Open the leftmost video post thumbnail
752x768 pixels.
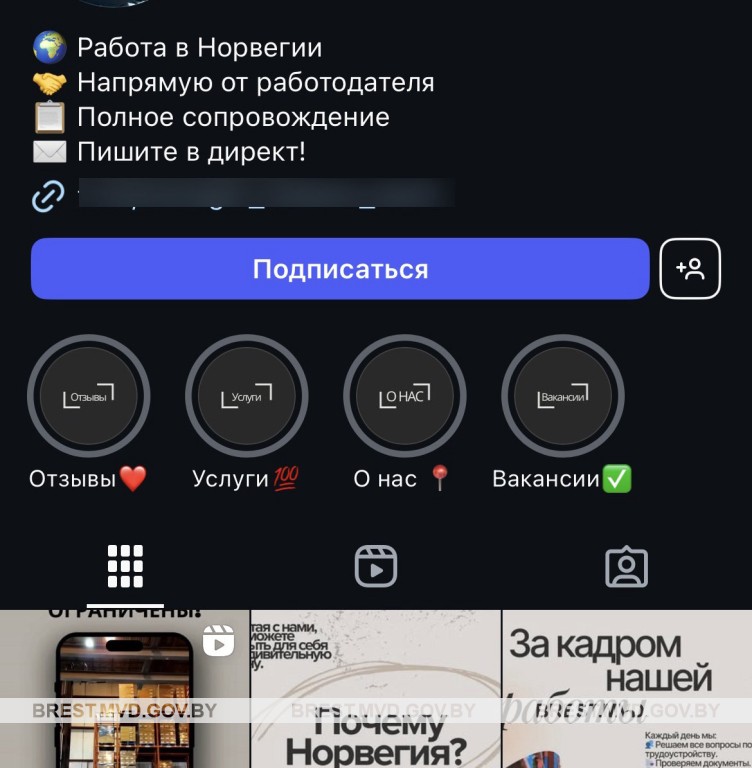point(122,690)
